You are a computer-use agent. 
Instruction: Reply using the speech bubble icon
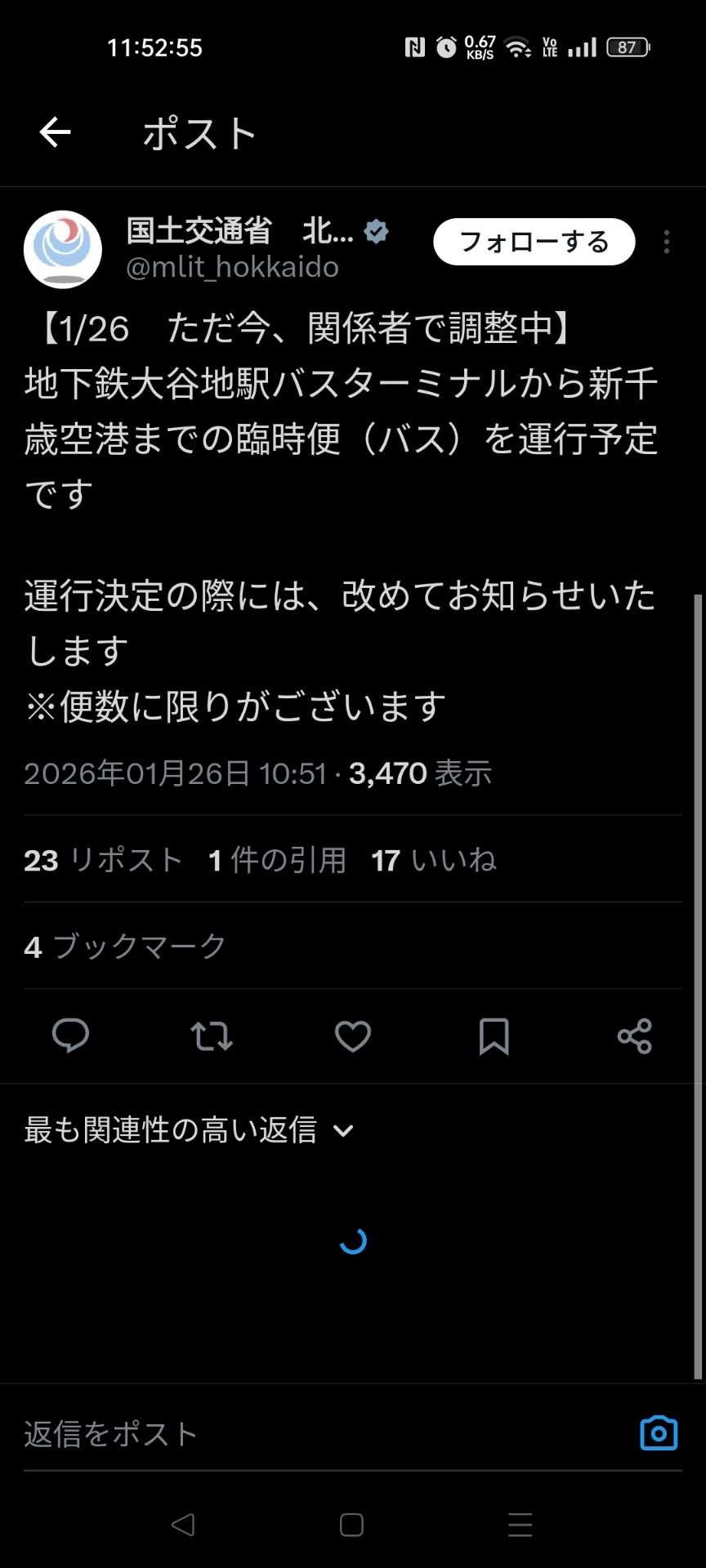click(70, 1036)
